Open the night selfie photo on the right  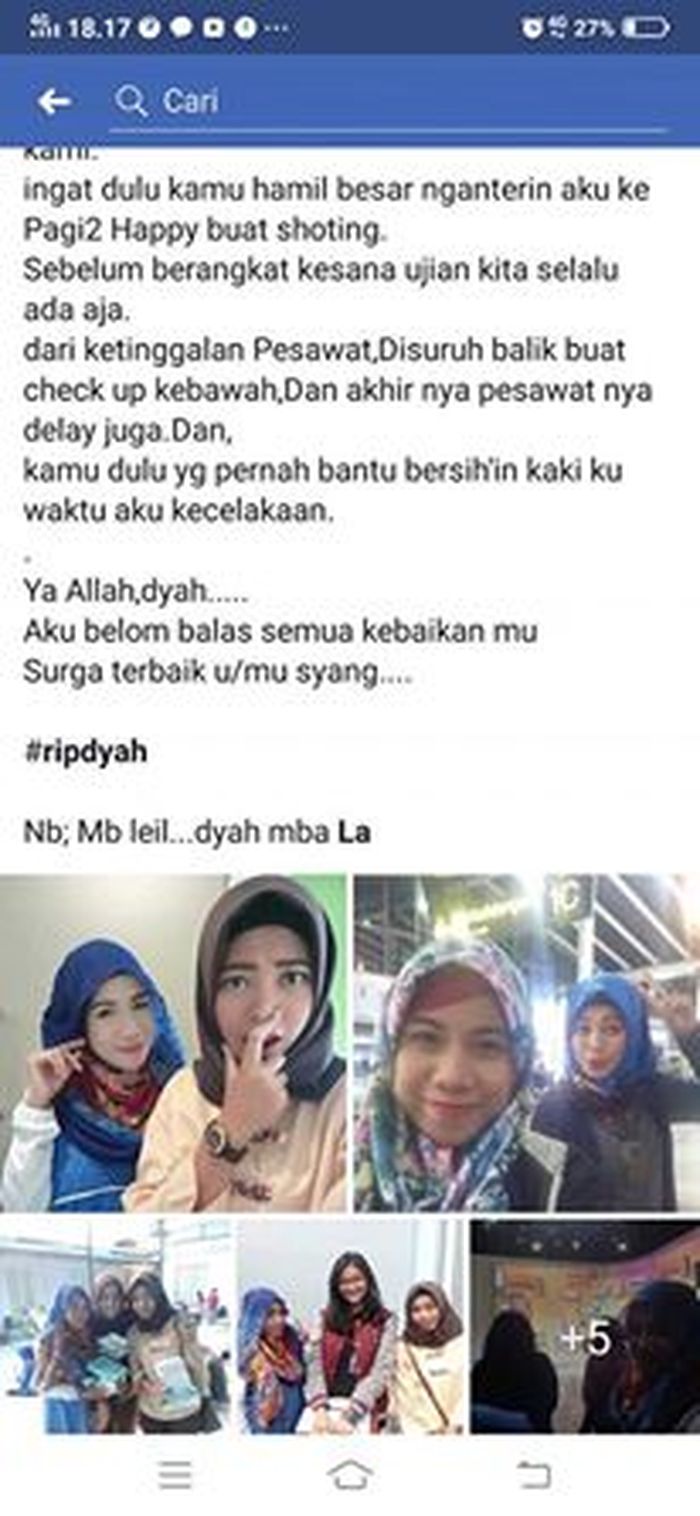[526, 1042]
